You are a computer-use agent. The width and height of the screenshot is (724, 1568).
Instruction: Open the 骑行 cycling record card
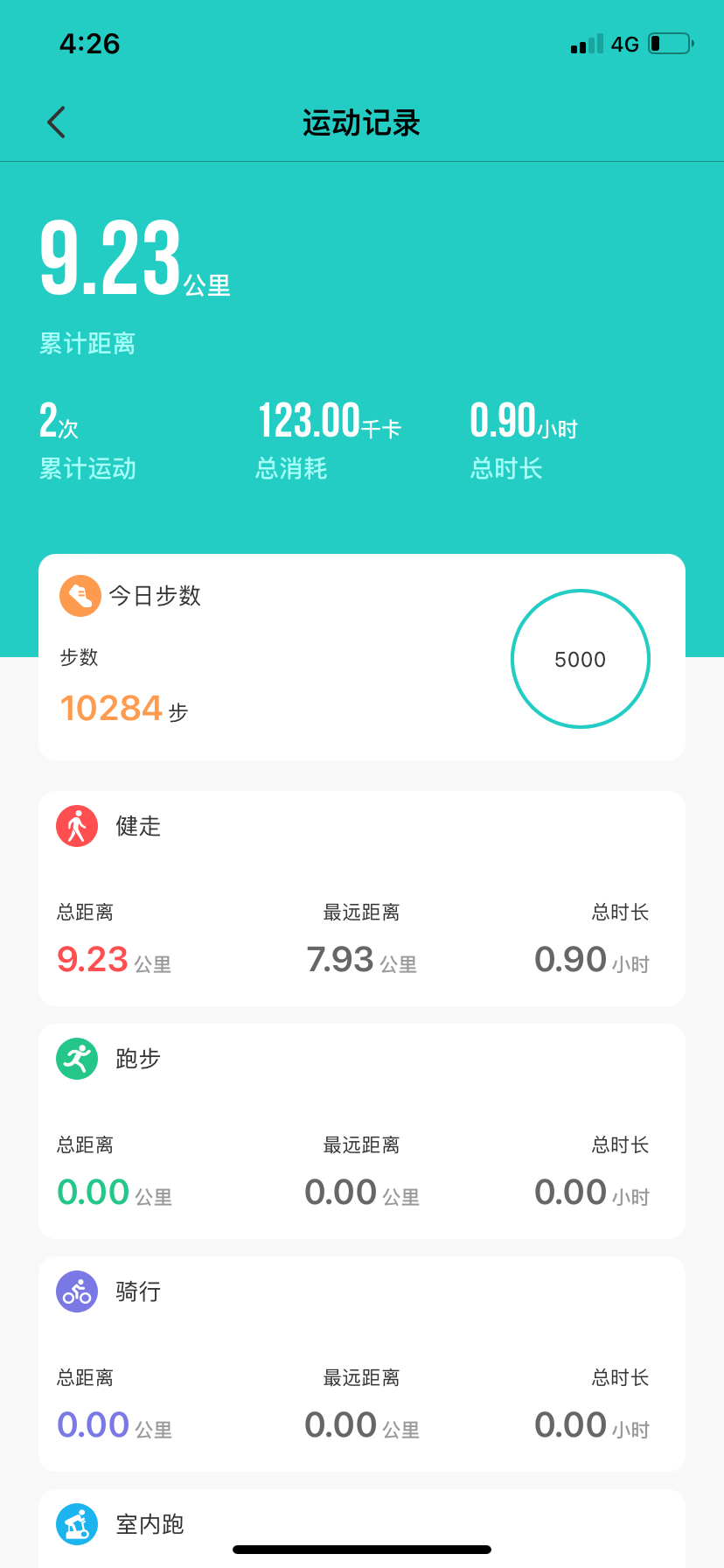pyautogui.click(x=362, y=1364)
